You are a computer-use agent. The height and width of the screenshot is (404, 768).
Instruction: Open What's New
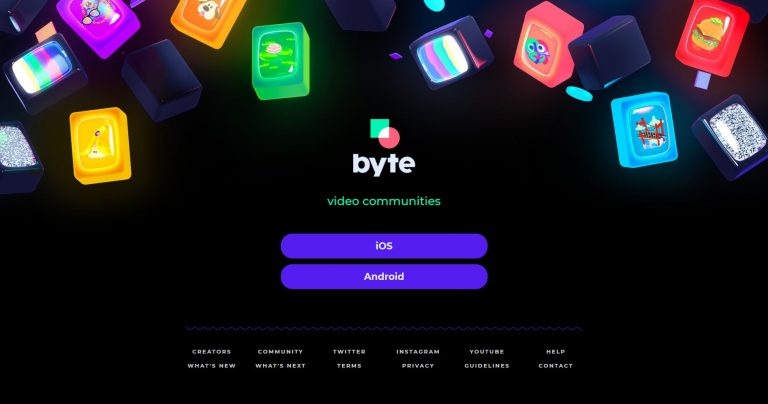211,366
